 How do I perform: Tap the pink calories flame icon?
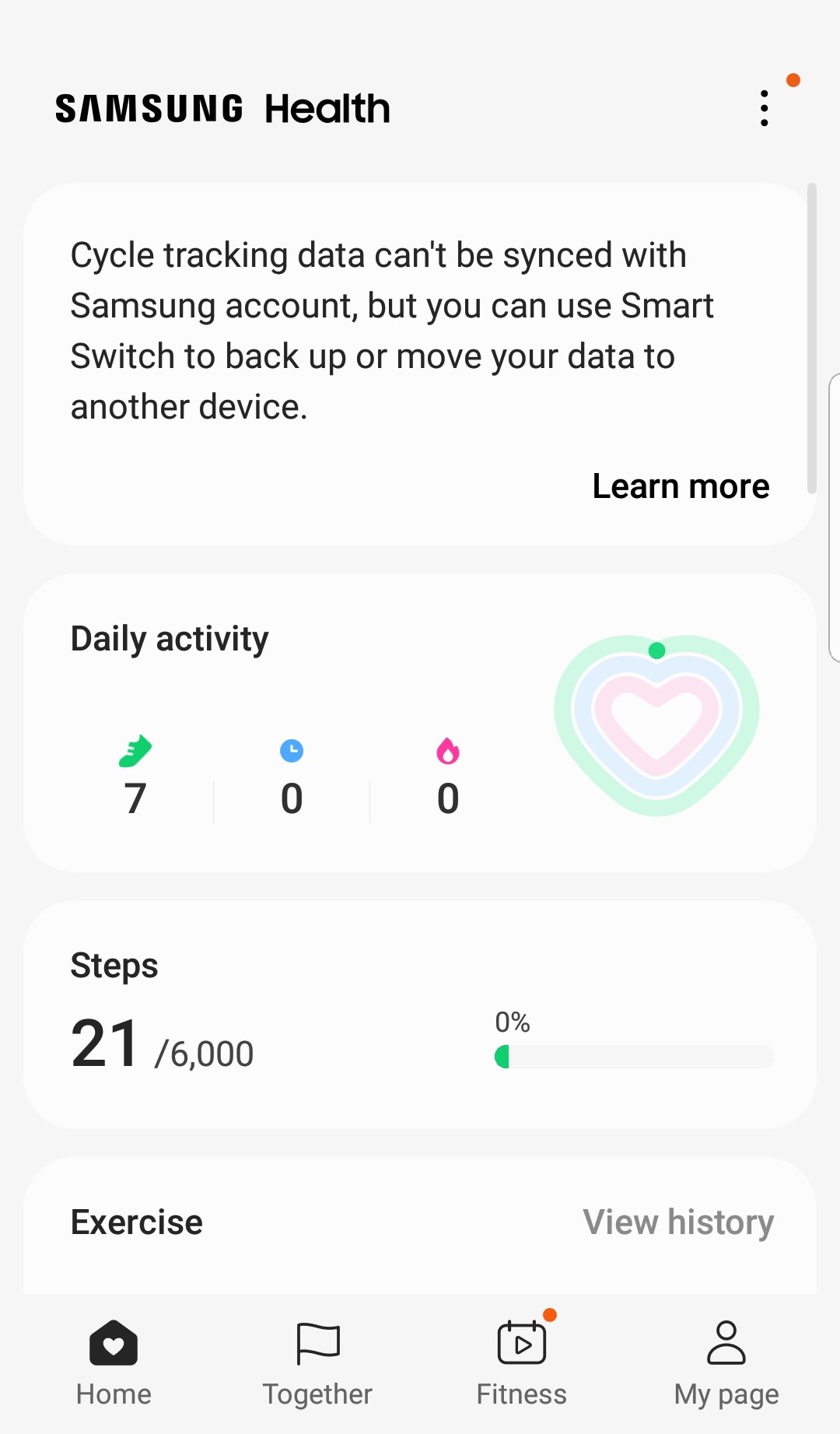(447, 751)
